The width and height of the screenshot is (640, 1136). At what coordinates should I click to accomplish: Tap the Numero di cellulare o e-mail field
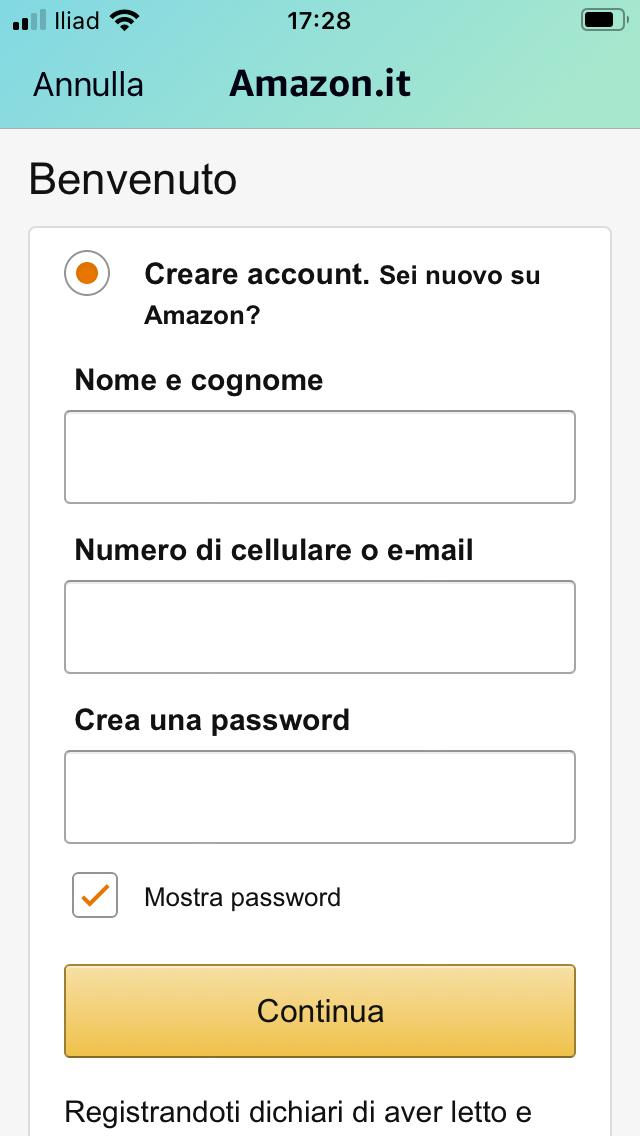tap(320, 627)
